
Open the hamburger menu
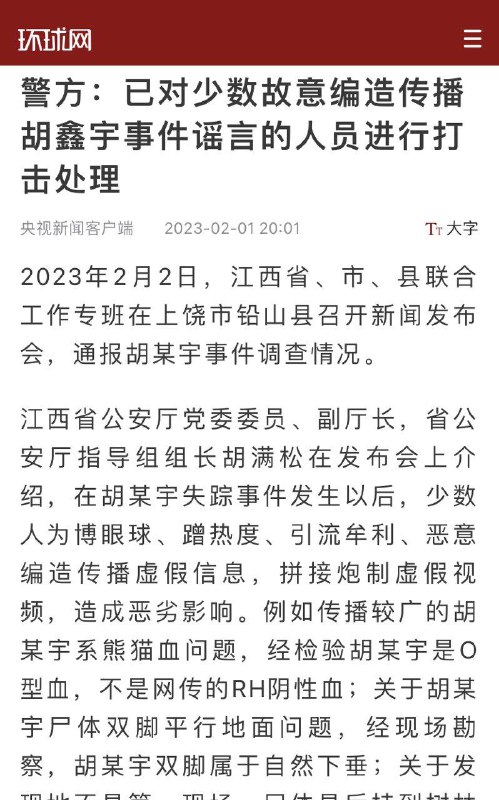472,39
